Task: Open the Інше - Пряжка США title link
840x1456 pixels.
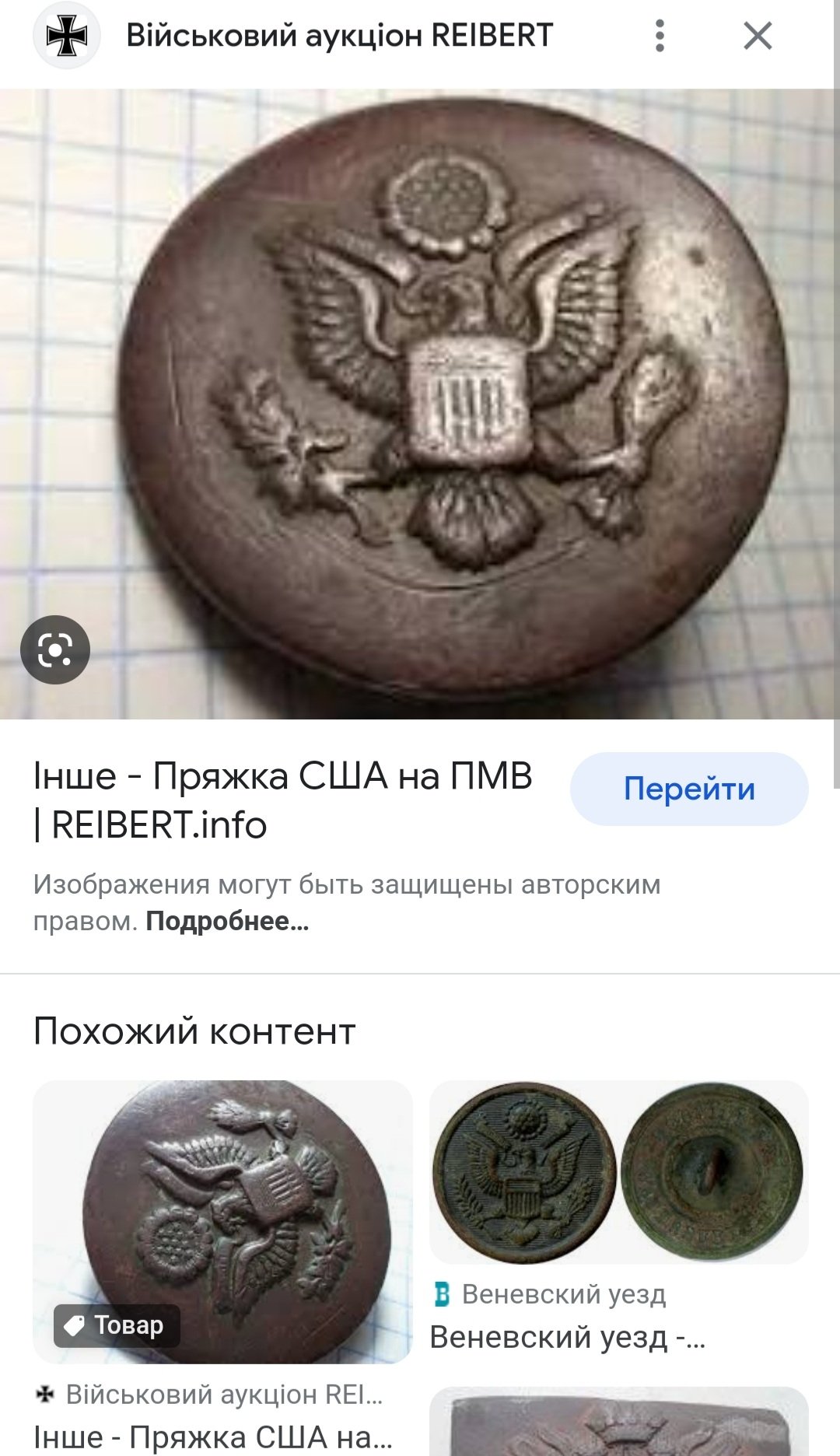Action: coord(282,800)
